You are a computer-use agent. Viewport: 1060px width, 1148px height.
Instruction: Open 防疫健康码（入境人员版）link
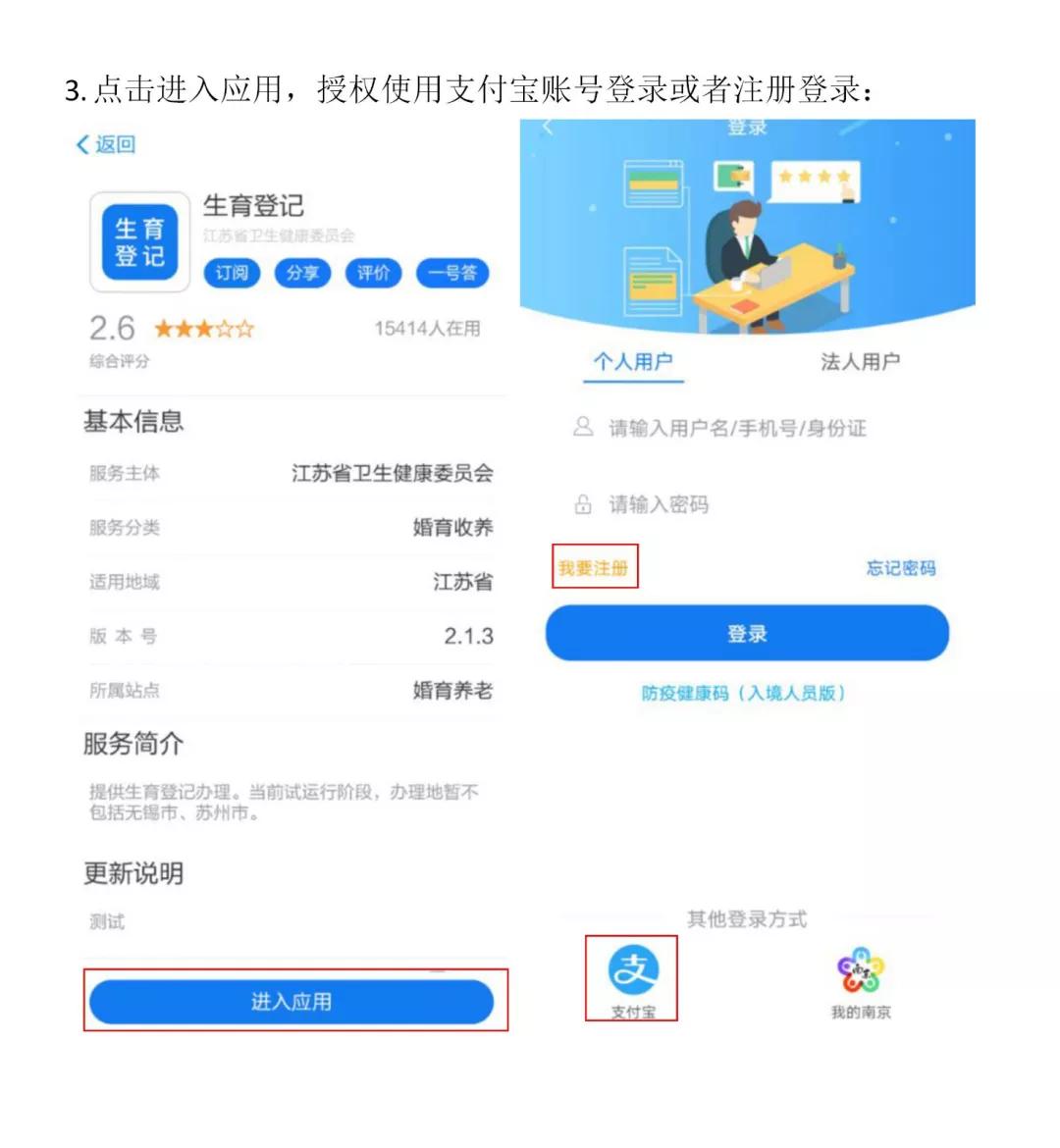click(x=747, y=694)
